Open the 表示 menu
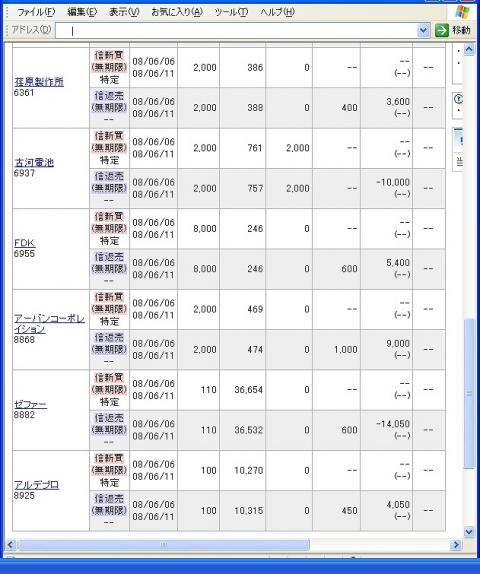 [x=124, y=12]
